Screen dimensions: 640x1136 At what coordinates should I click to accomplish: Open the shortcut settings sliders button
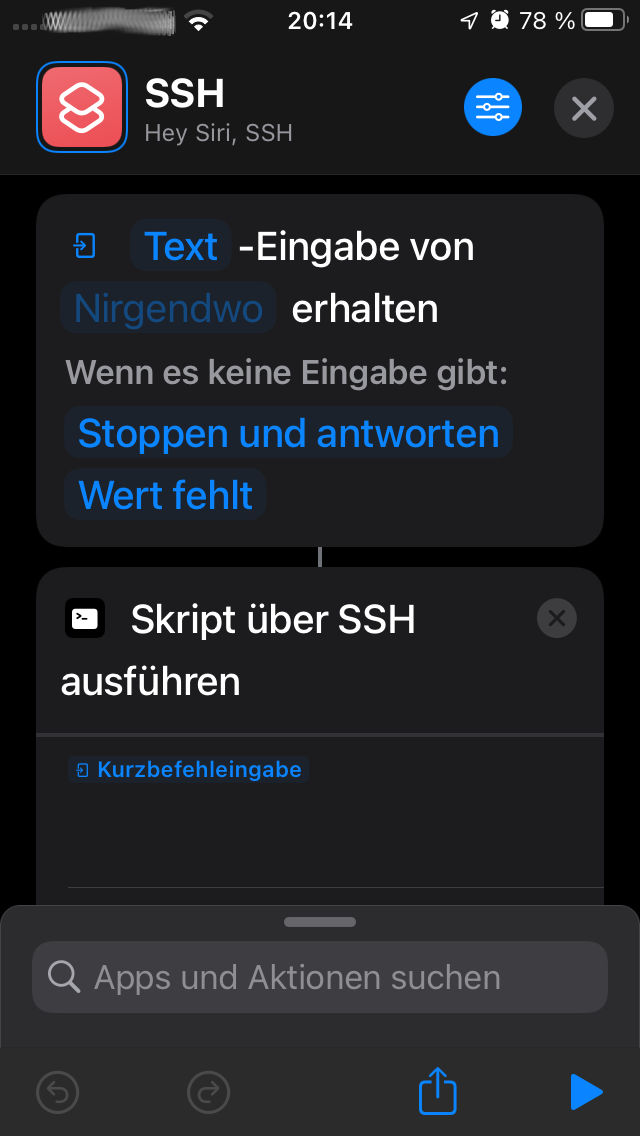coord(493,107)
